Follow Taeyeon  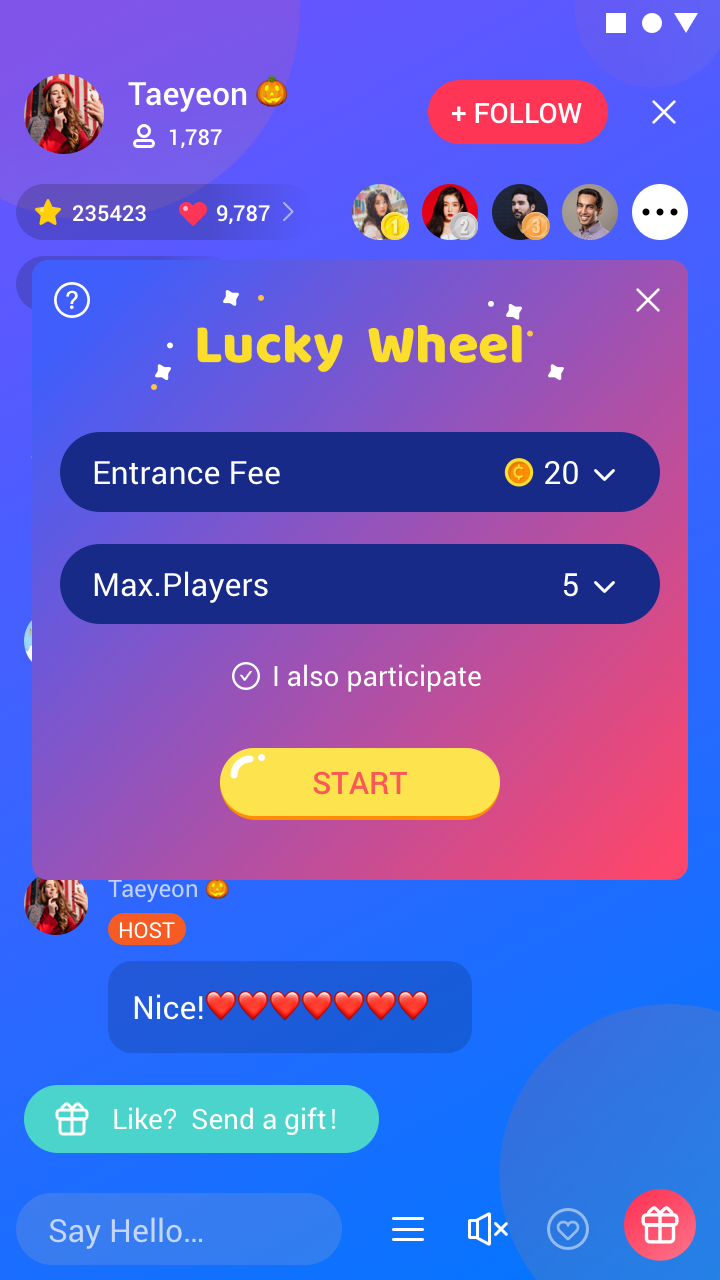(517, 113)
